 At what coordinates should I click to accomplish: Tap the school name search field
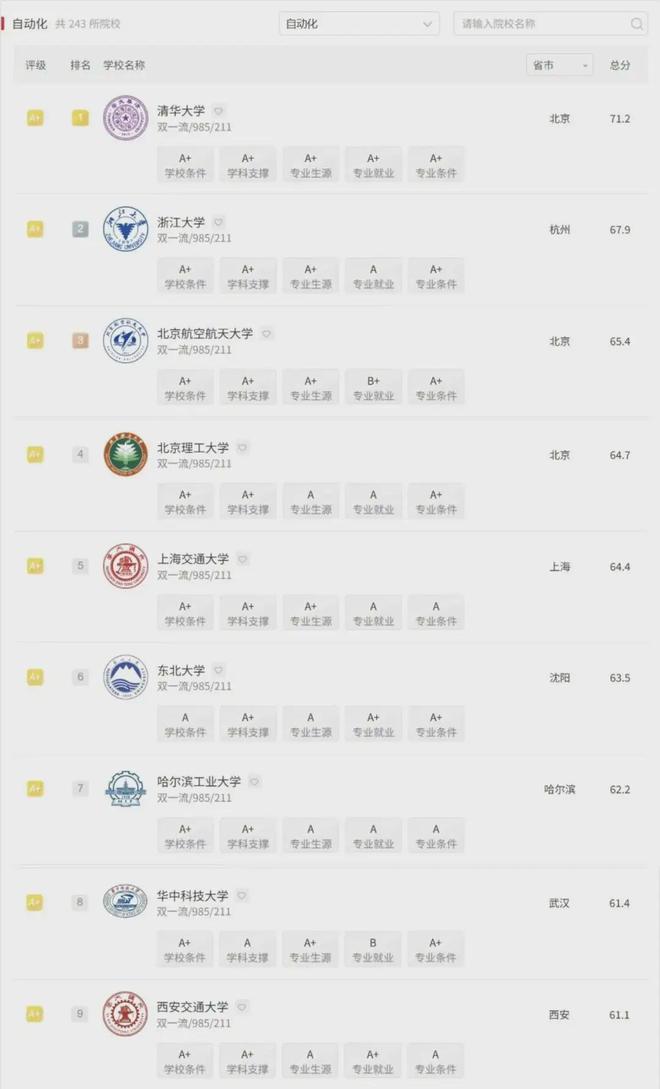pyautogui.click(x=538, y=24)
